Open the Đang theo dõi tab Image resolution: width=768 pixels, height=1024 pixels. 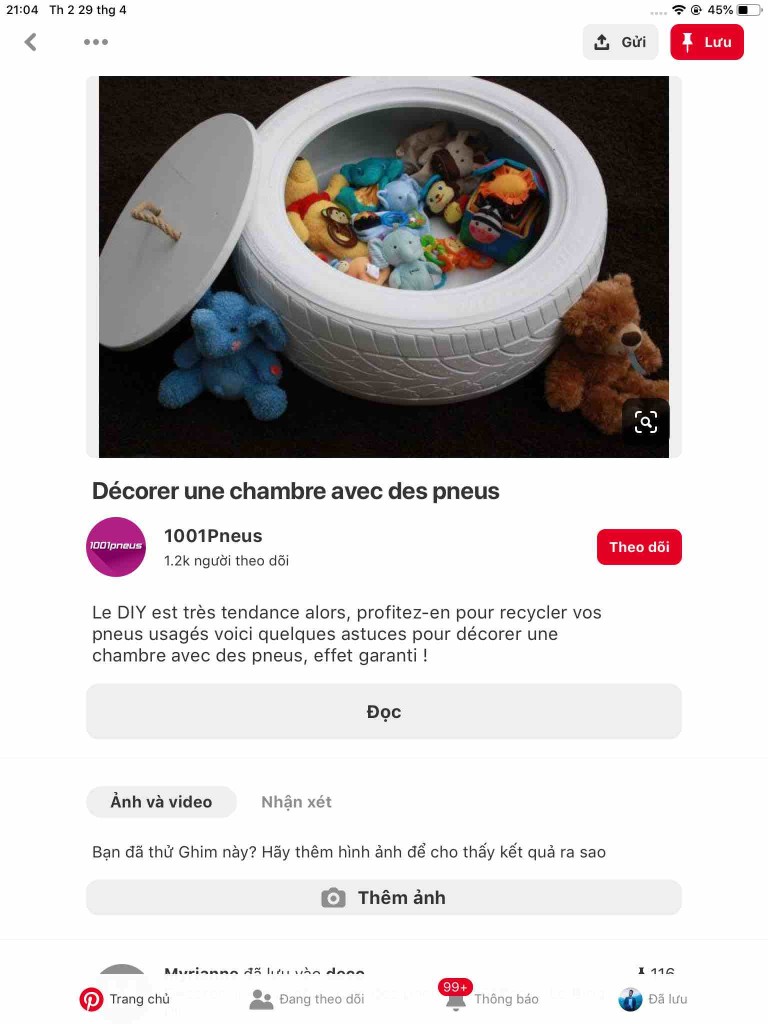tap(307, 999)
